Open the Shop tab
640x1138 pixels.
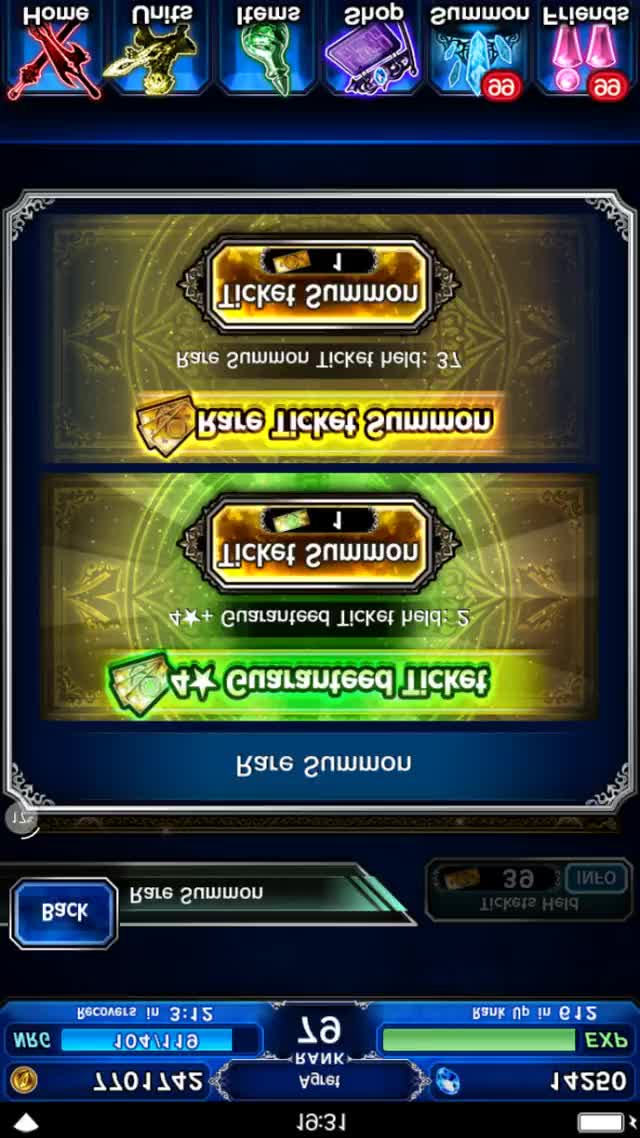pyautogui.click(x=374, y=50)
